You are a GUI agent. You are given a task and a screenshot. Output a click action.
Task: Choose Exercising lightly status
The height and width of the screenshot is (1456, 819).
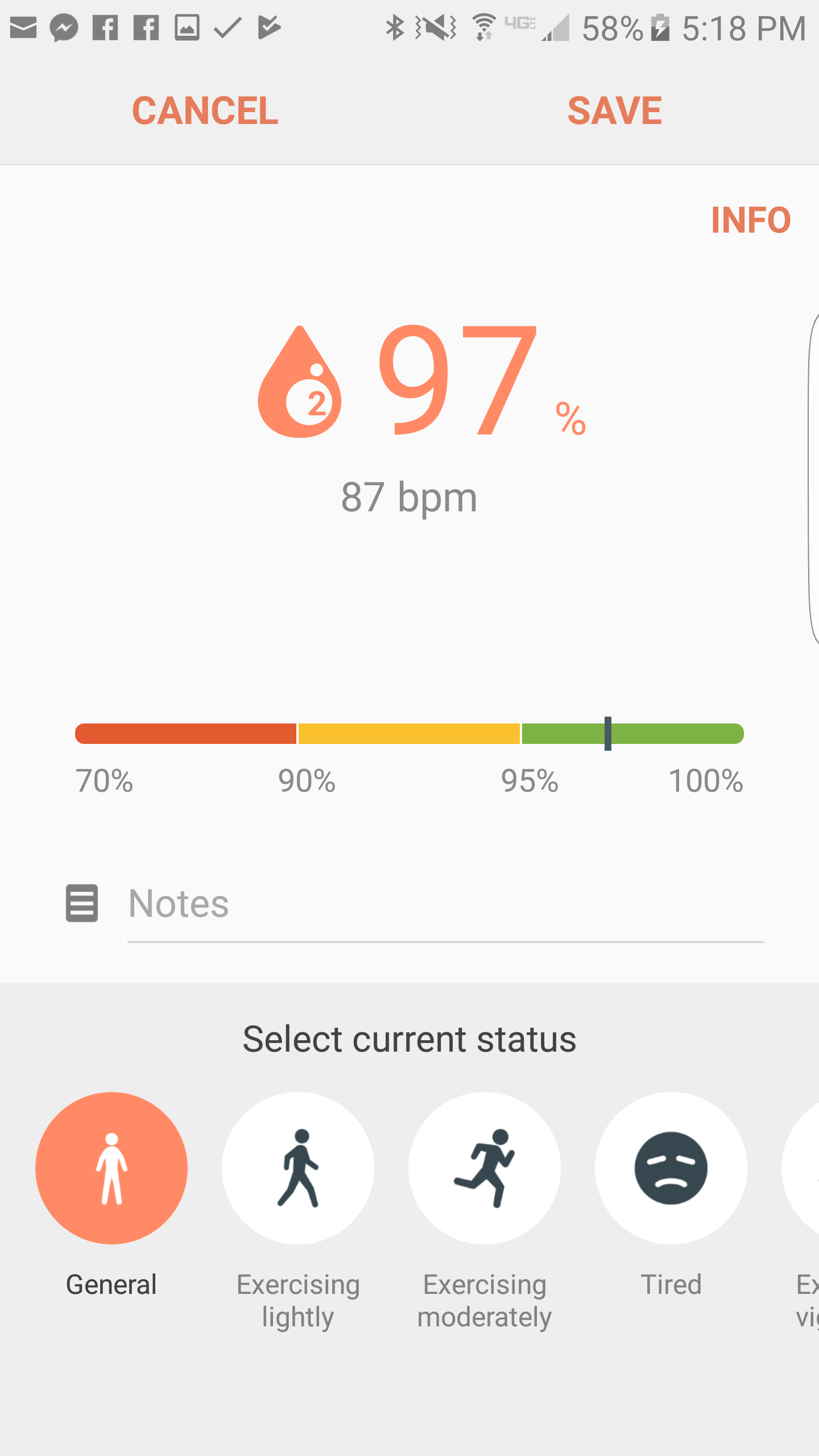(298, 1168)
